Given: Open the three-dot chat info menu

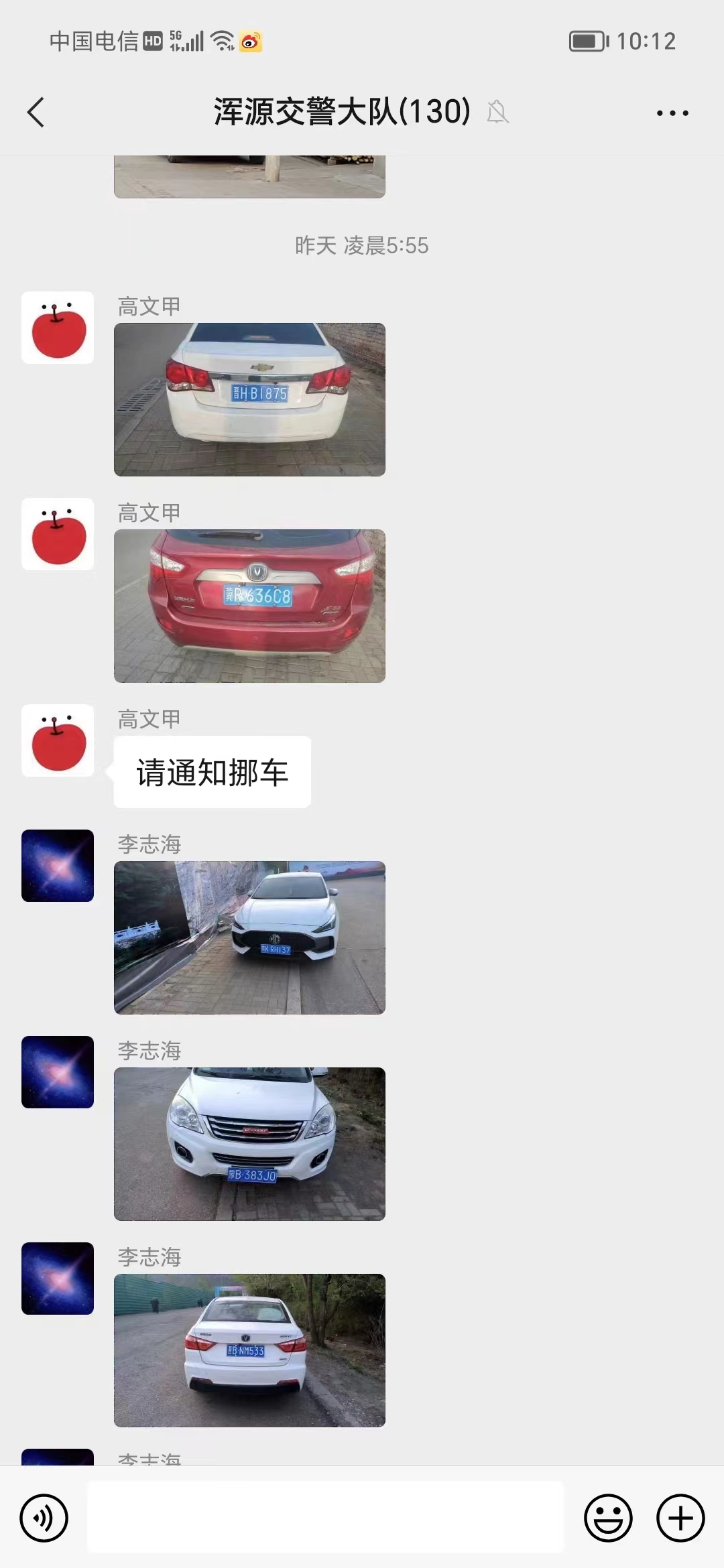Looking at the screenshot, I should 672,113.
